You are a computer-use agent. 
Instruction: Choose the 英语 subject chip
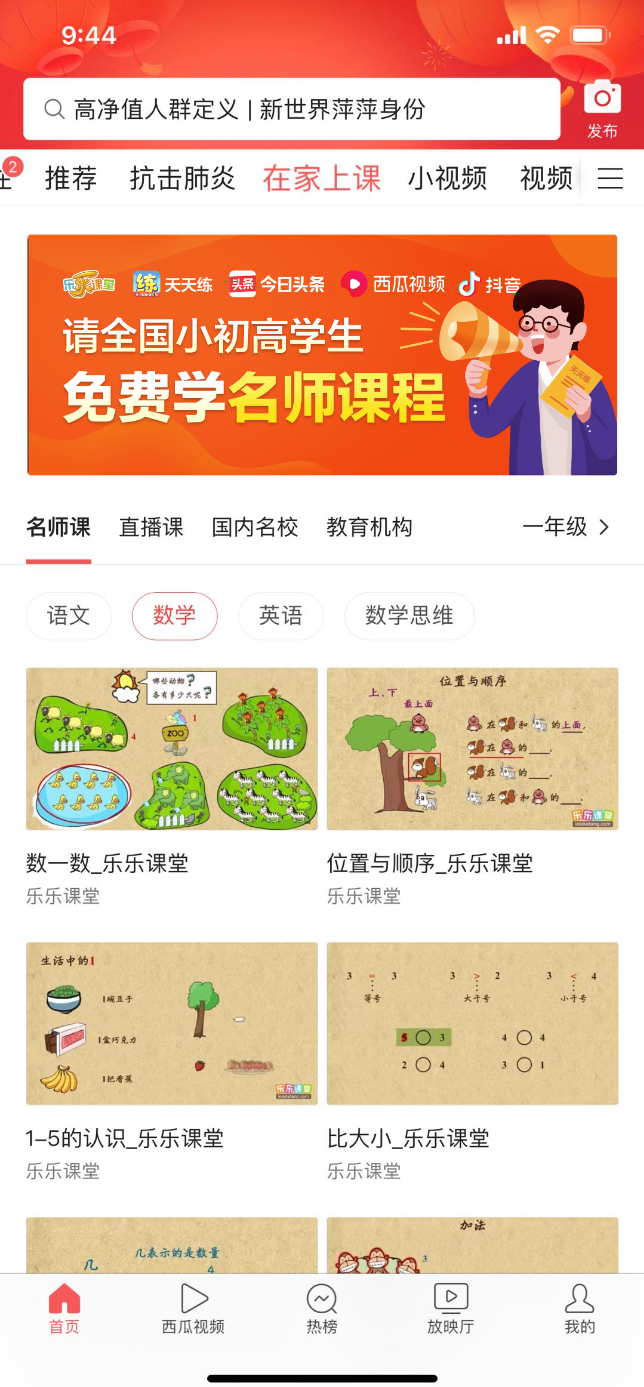[281, 616]
